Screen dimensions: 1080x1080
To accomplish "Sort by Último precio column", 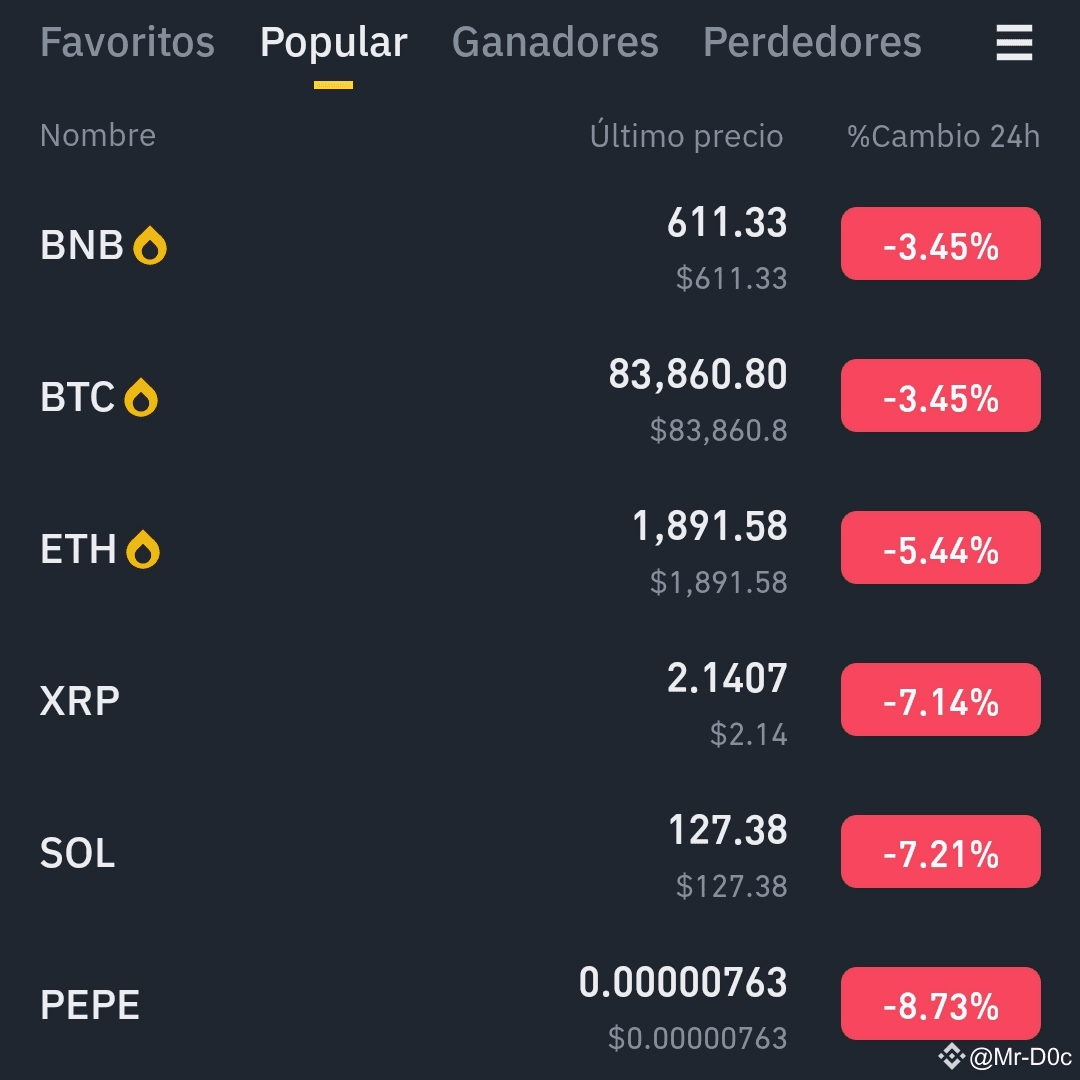I will [687, 135].
